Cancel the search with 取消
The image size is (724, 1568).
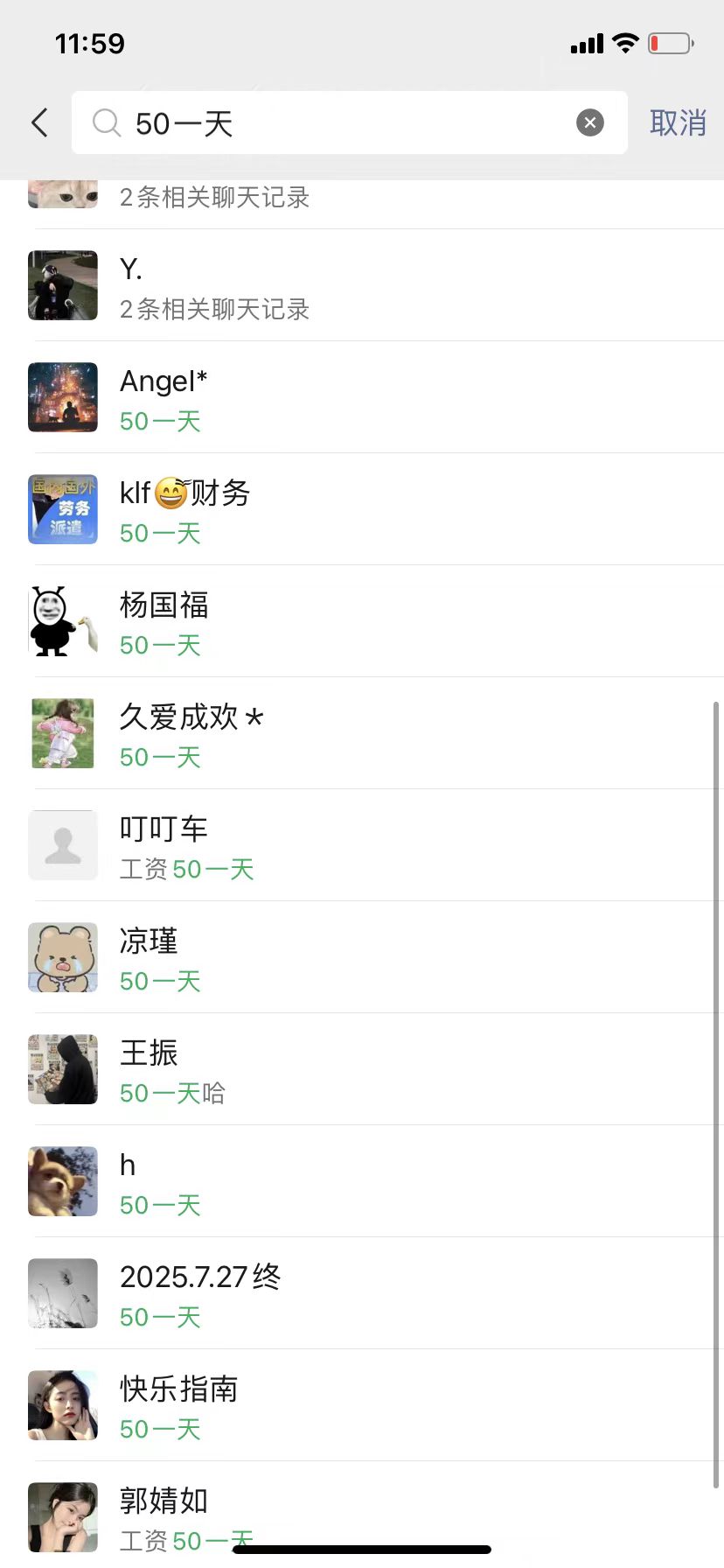[x=678, y=122]
